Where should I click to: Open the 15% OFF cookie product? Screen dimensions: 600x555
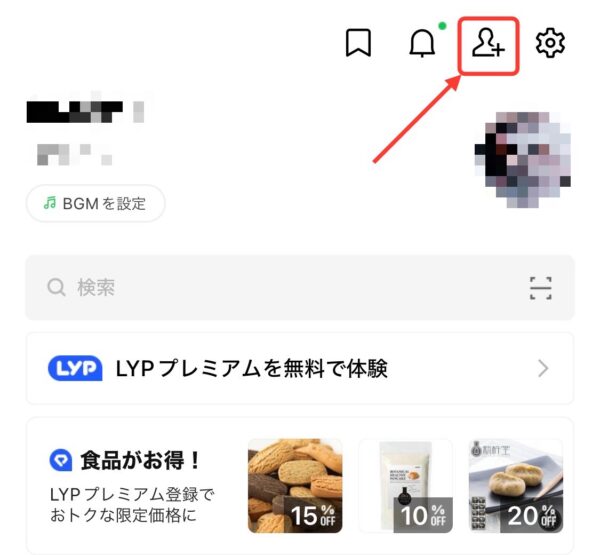pos(295,485)
